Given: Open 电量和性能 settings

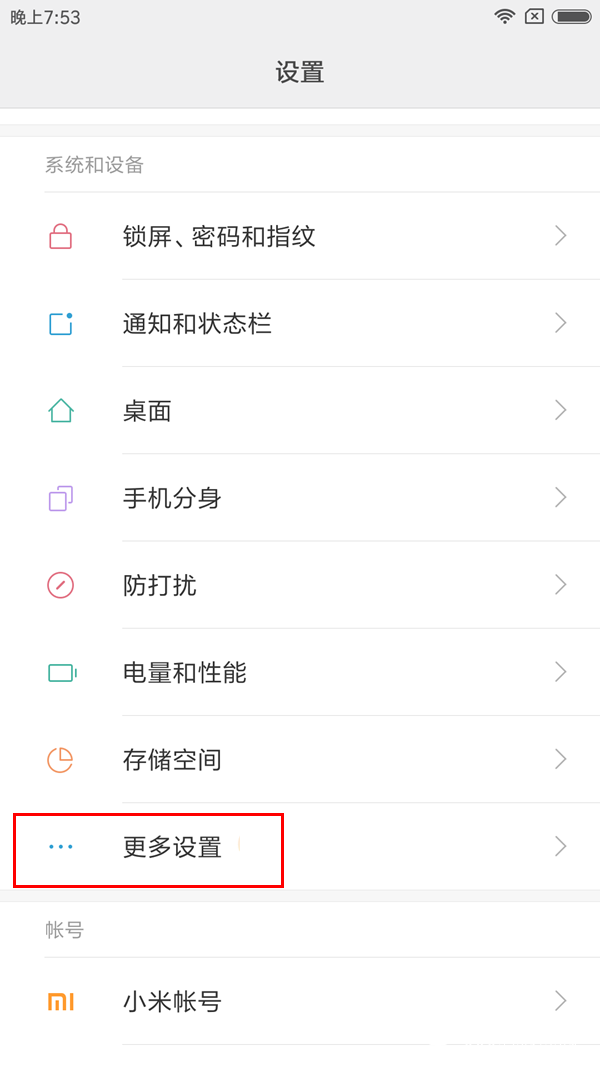Looking at the screenshot, I should pos(300,672).
